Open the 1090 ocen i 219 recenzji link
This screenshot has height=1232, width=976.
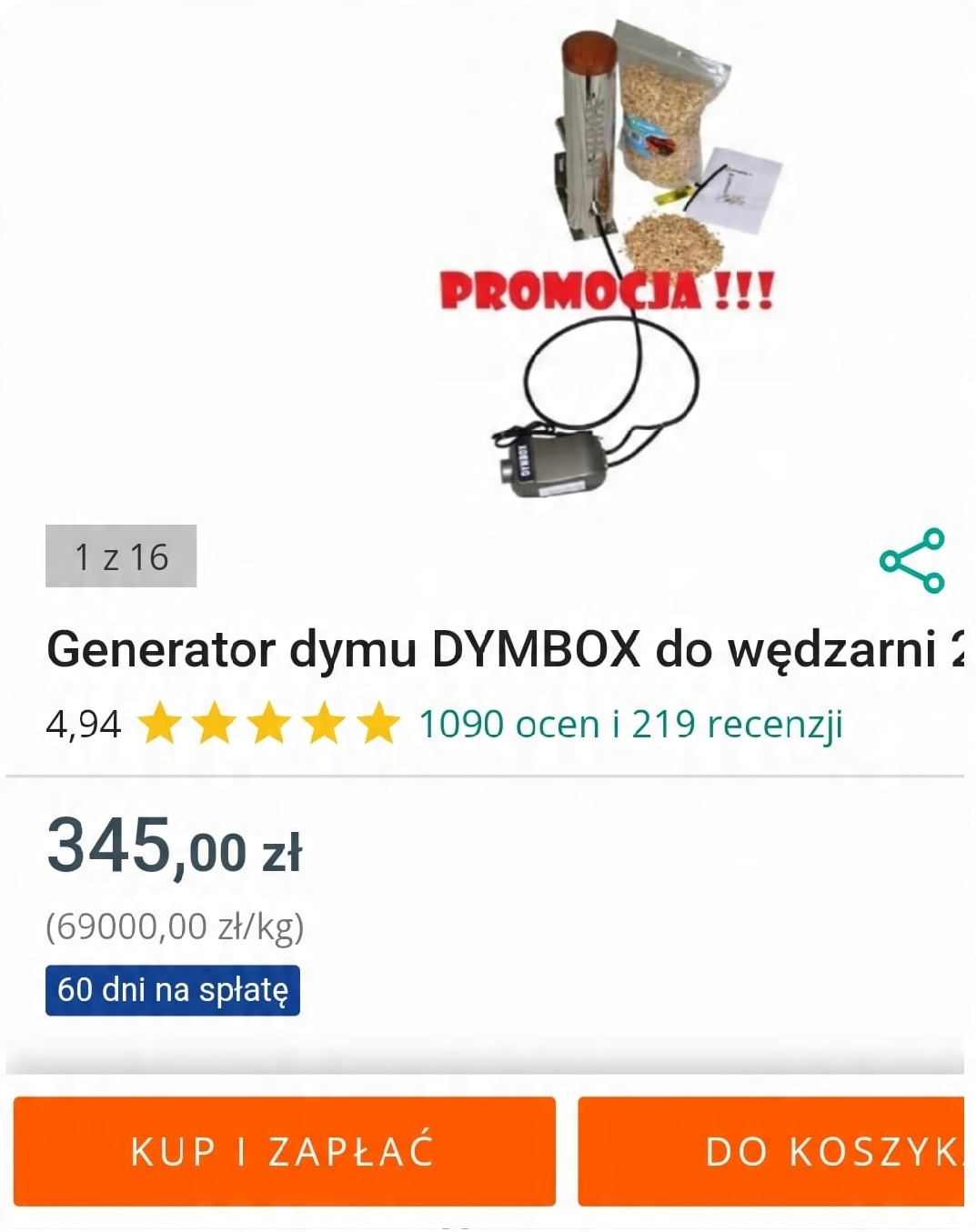(x=630, y=725)
